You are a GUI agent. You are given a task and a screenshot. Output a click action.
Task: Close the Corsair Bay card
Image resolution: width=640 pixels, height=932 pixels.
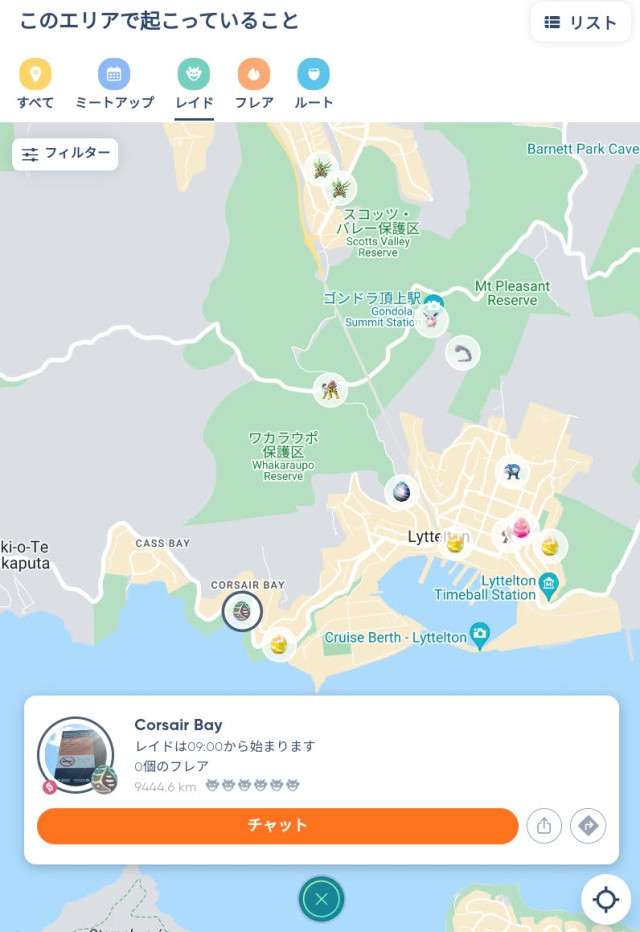pyautogui.click(x=321, y=898)
